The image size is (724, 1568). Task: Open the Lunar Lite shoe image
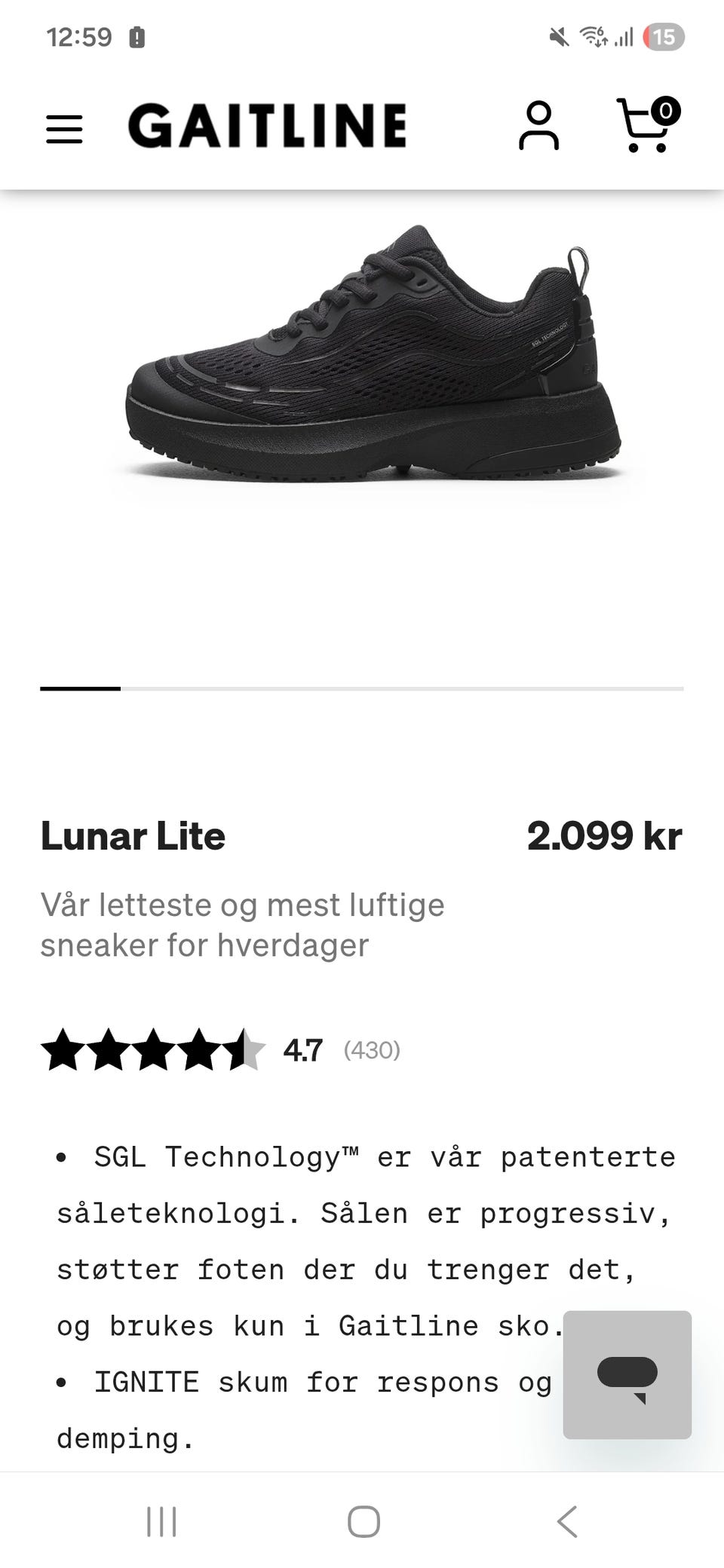(373, 354)
